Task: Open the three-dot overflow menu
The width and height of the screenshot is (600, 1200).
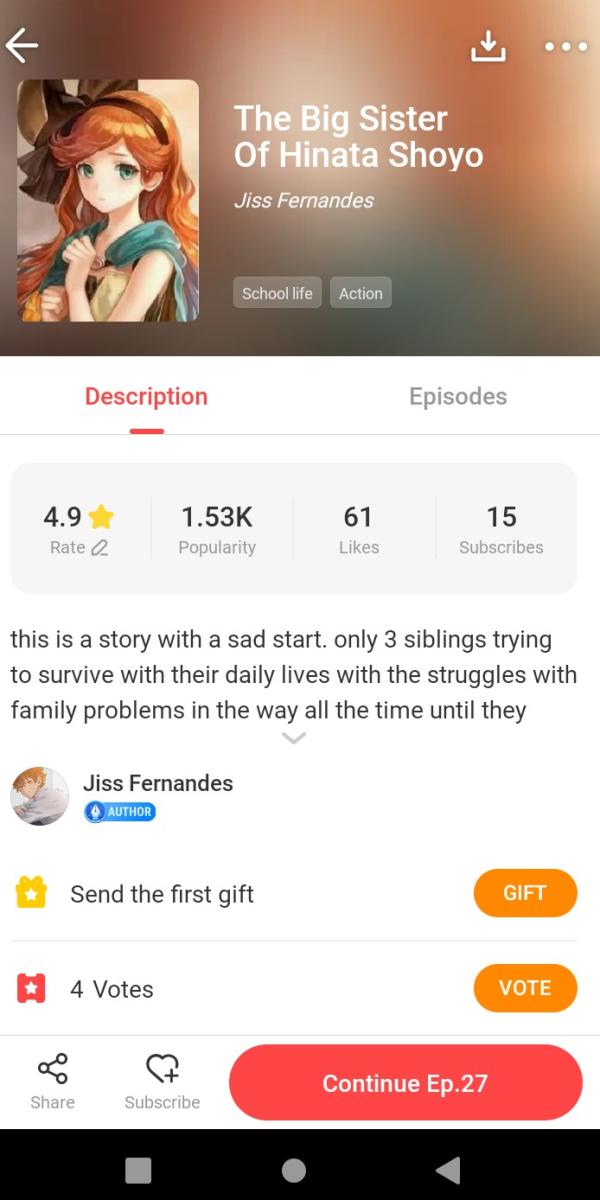Action: click(566, 46)
